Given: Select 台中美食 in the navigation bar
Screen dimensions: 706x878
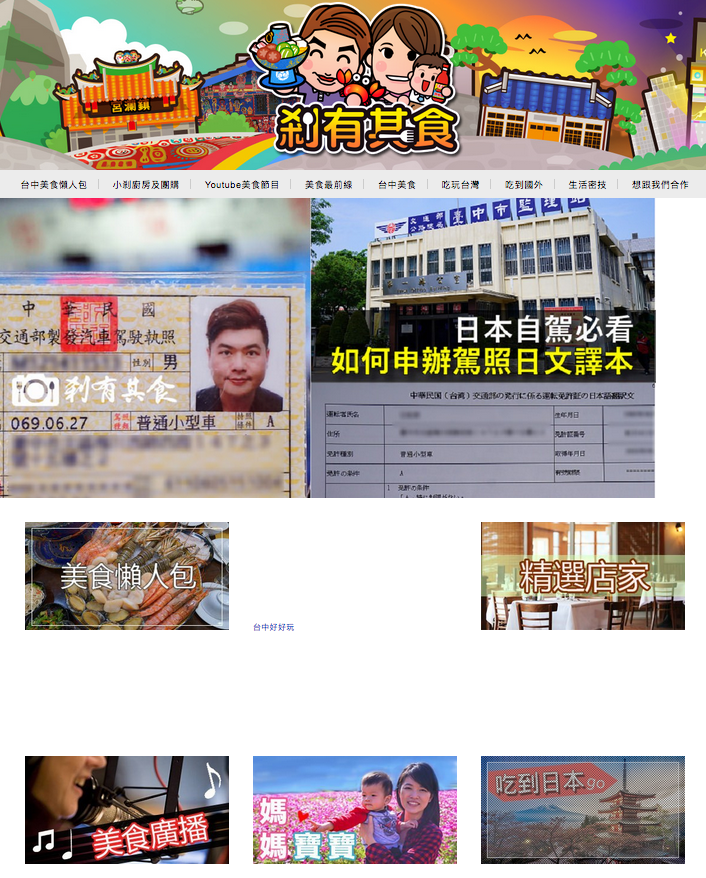Looking at the screenshot, I should [397, 185].
